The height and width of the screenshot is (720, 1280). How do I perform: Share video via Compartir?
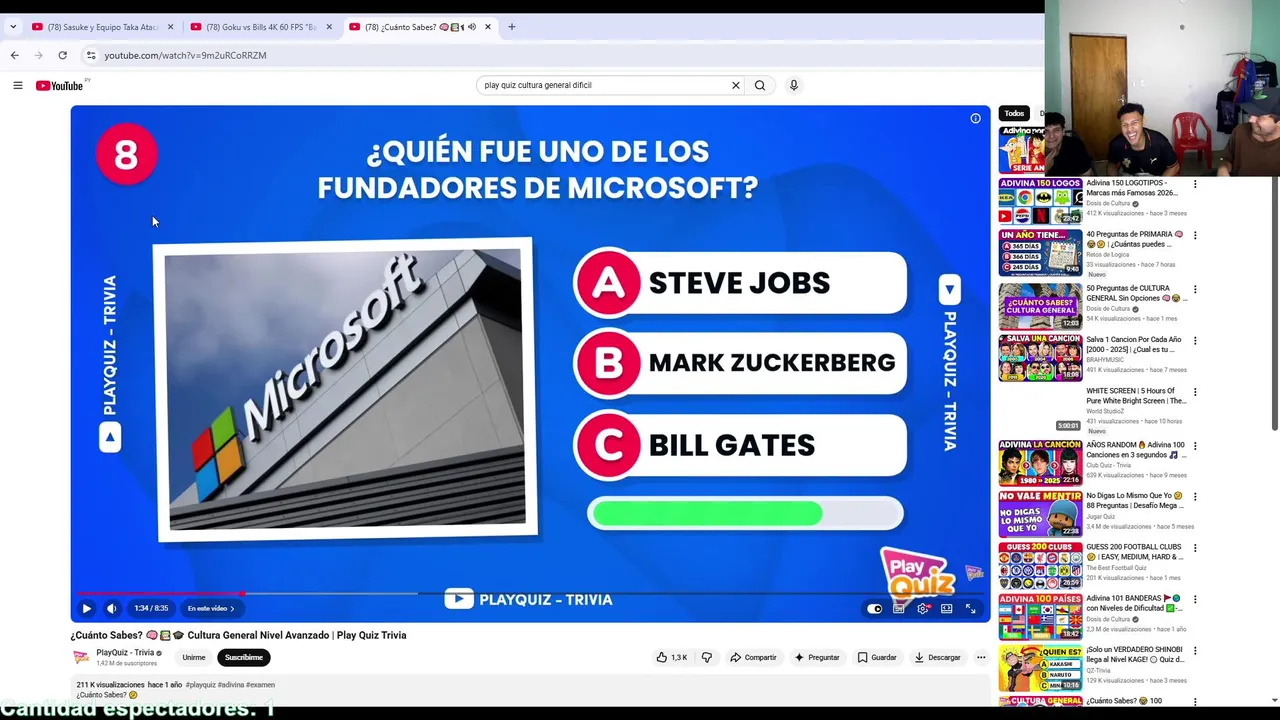(753, 657)
